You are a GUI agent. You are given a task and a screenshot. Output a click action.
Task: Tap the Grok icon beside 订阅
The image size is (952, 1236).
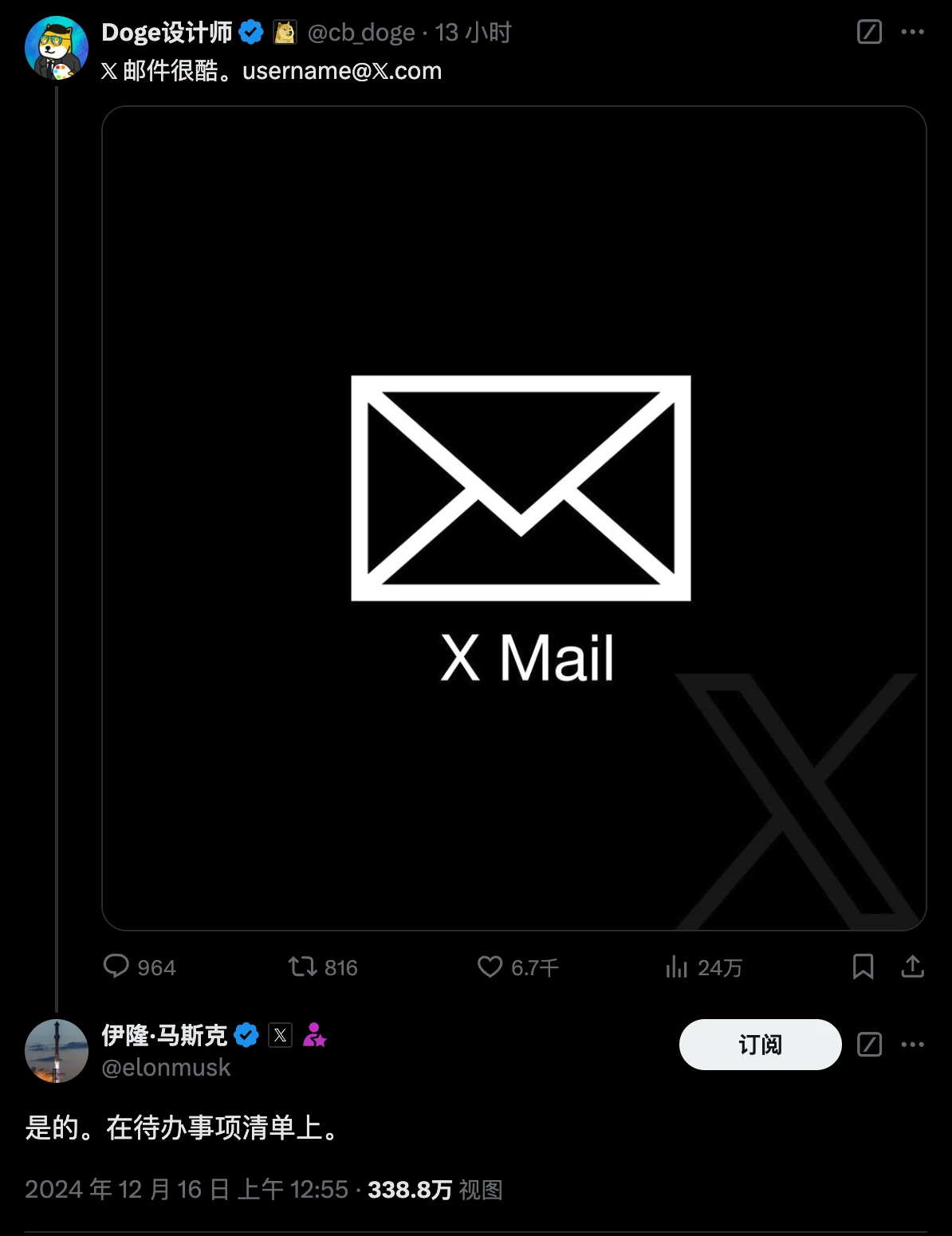click(x=869, y=1044)
